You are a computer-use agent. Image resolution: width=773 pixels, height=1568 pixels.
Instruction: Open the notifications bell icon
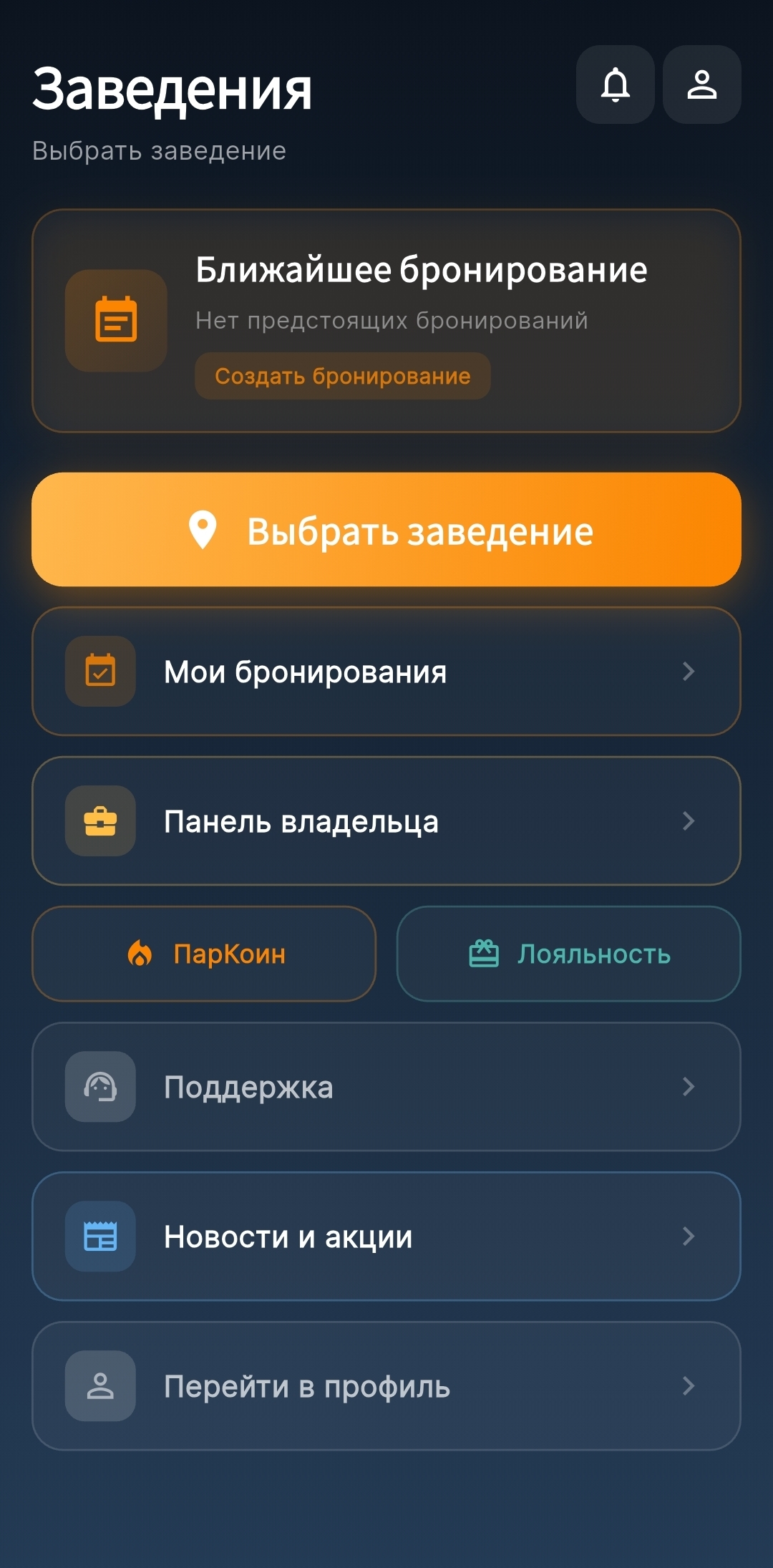(616, 86)
